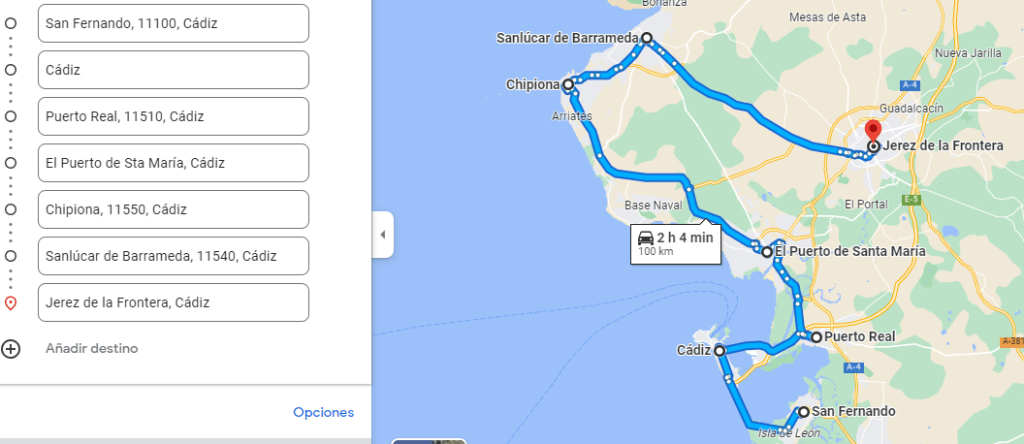The width and height of the screenshot is (1024, 444).
Task: Edit the El Puerto de Sta María field
Action: [172, 163]
